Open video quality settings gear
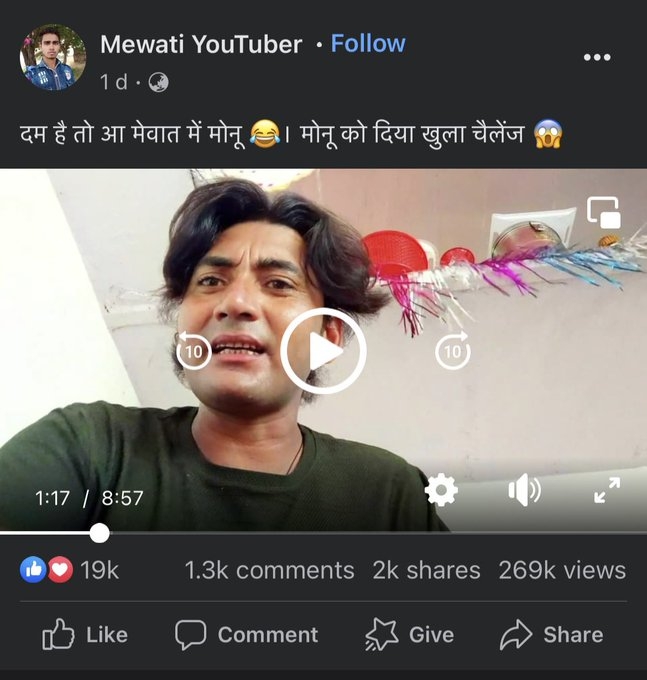This screenshot has height=680, width=647. tap(441, 490)
